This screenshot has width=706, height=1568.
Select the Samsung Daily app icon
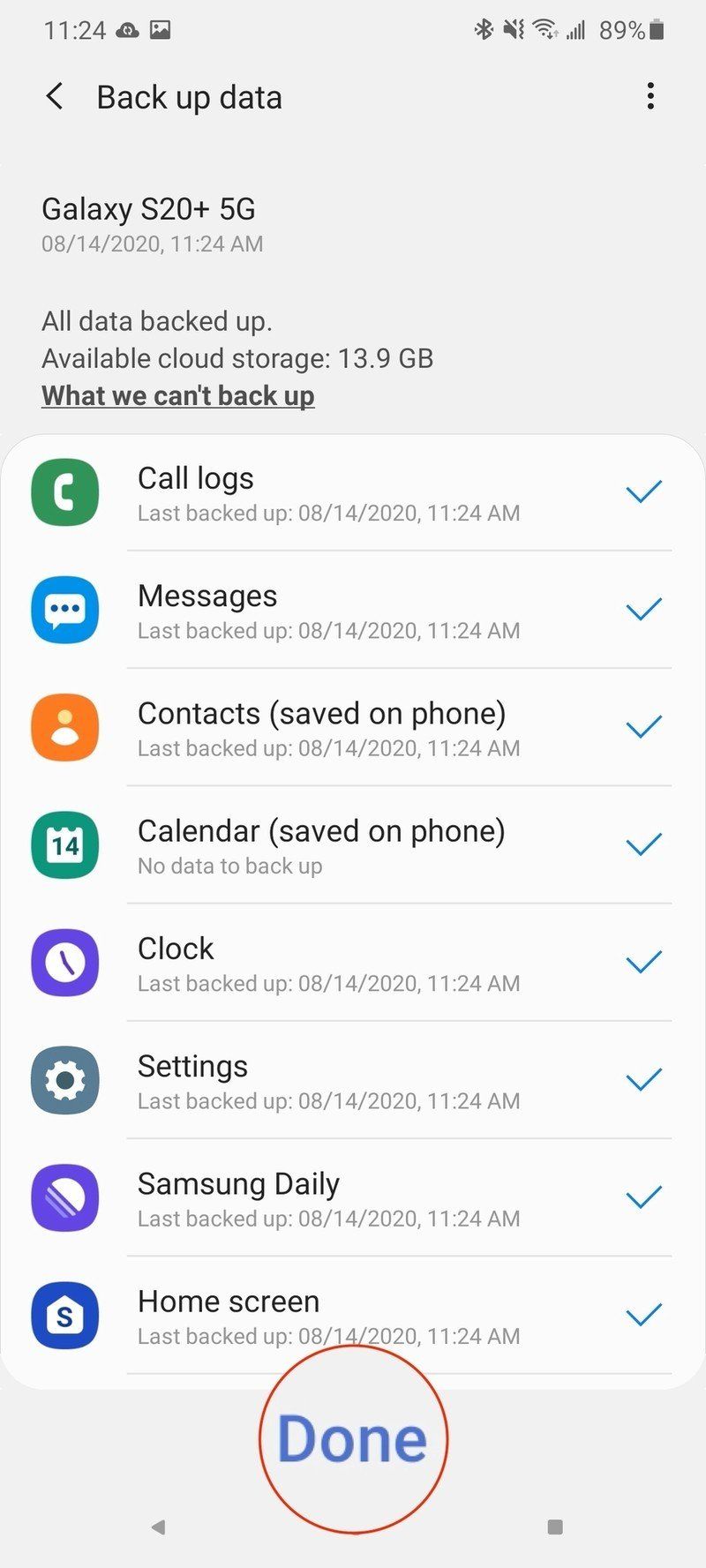pyautogui.click(x=64, y=1197)
